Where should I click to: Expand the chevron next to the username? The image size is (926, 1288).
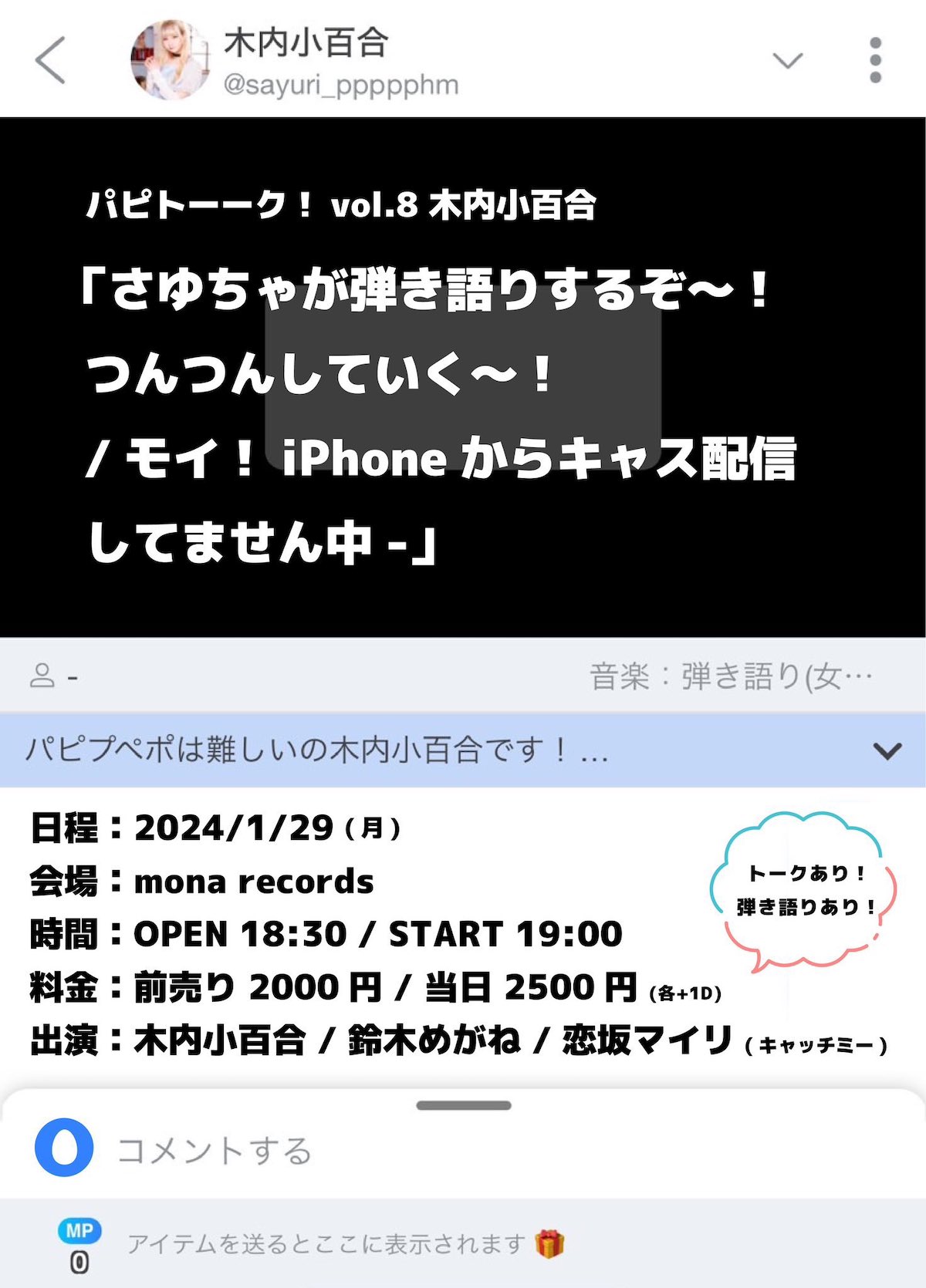[x=787, y=60]
